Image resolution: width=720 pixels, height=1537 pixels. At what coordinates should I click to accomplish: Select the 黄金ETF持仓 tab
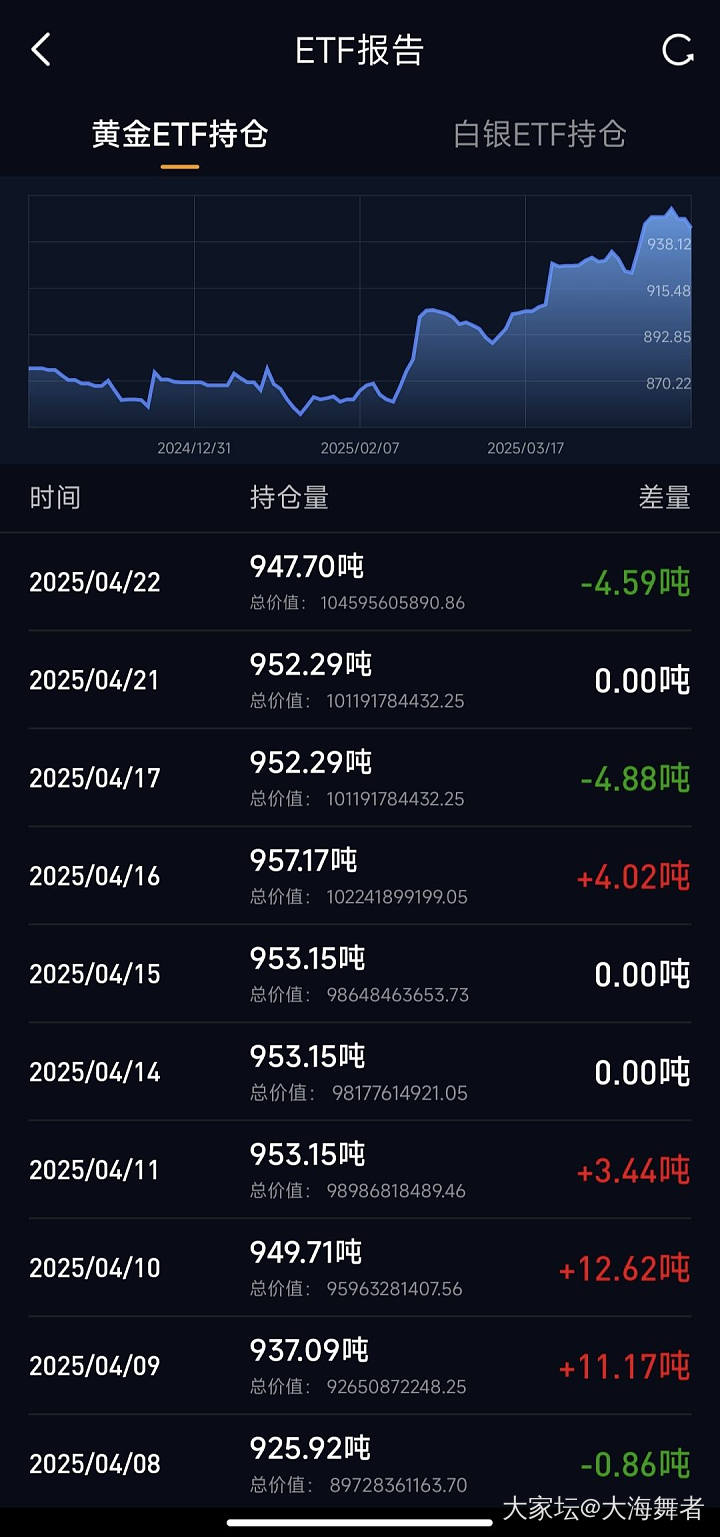tap(180, 134)
